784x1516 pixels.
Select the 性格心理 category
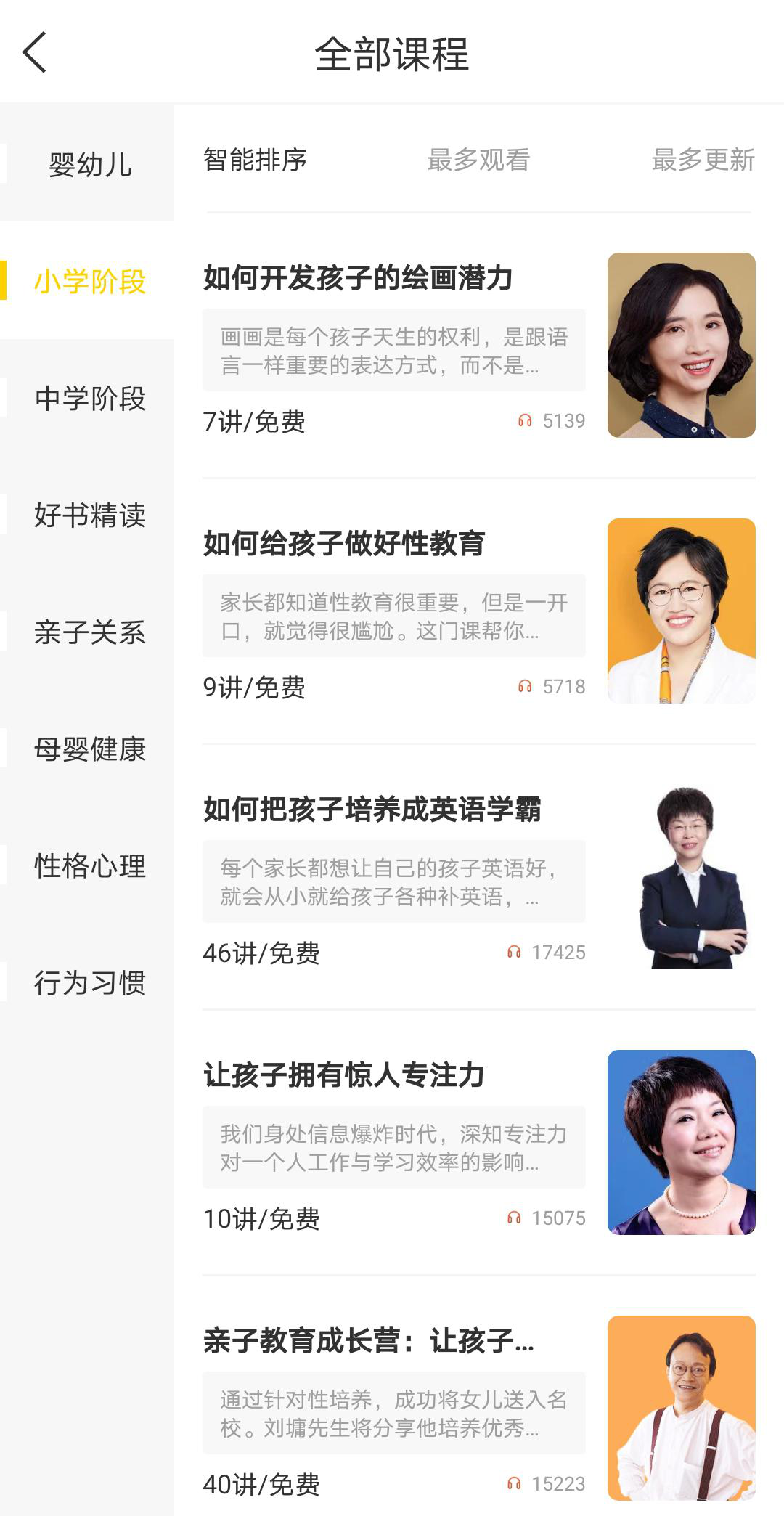[x=90, y=865]
